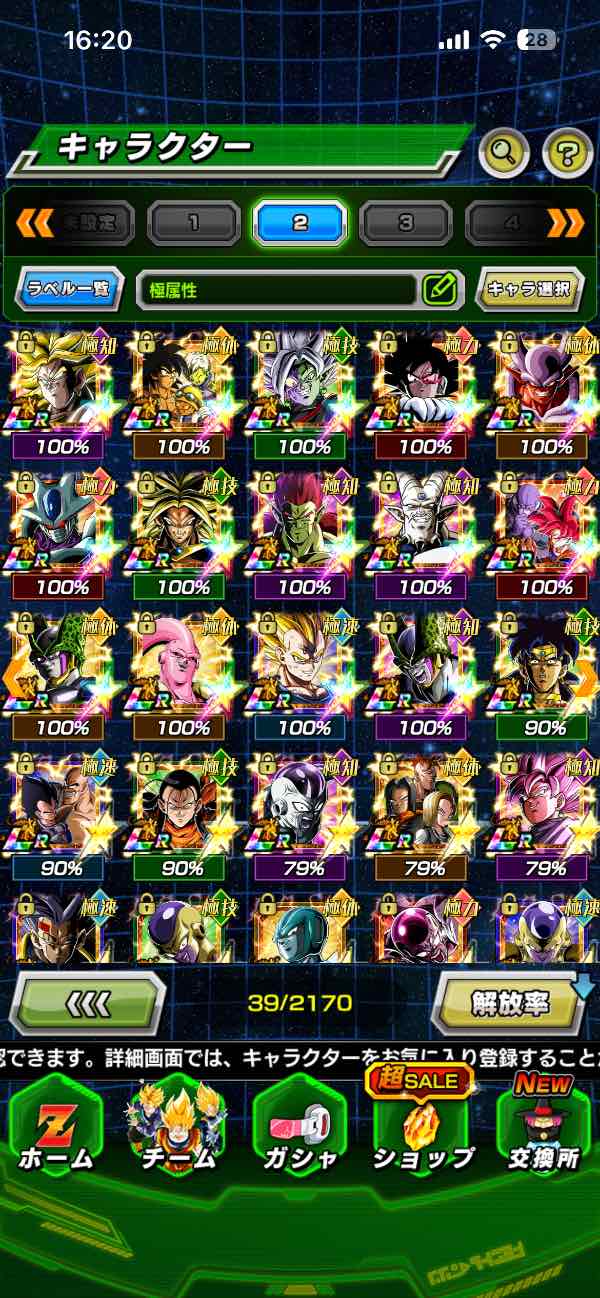Screen dimensions: 600x1298
Task: Go to next label tabs with right arrows
Action: (x=565, y=223)
